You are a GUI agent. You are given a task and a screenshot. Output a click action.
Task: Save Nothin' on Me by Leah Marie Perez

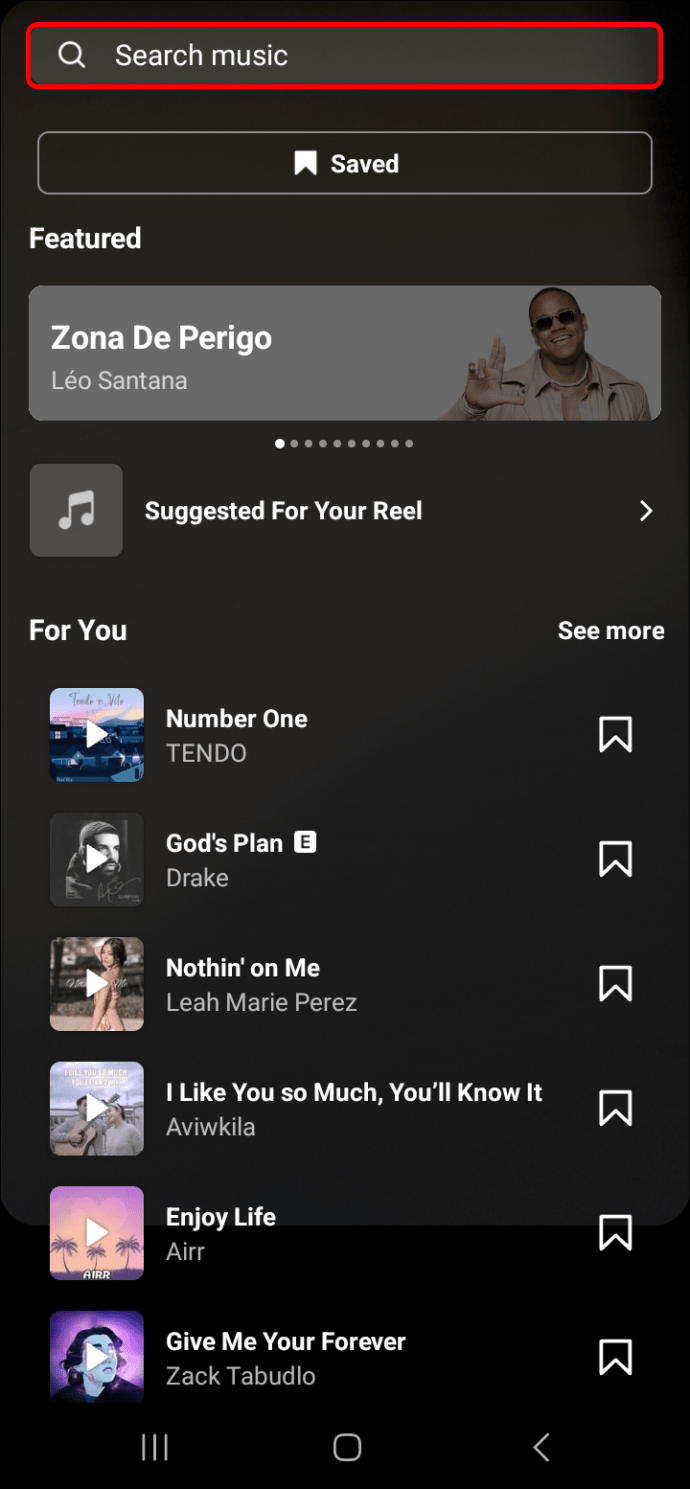point(615,984)
